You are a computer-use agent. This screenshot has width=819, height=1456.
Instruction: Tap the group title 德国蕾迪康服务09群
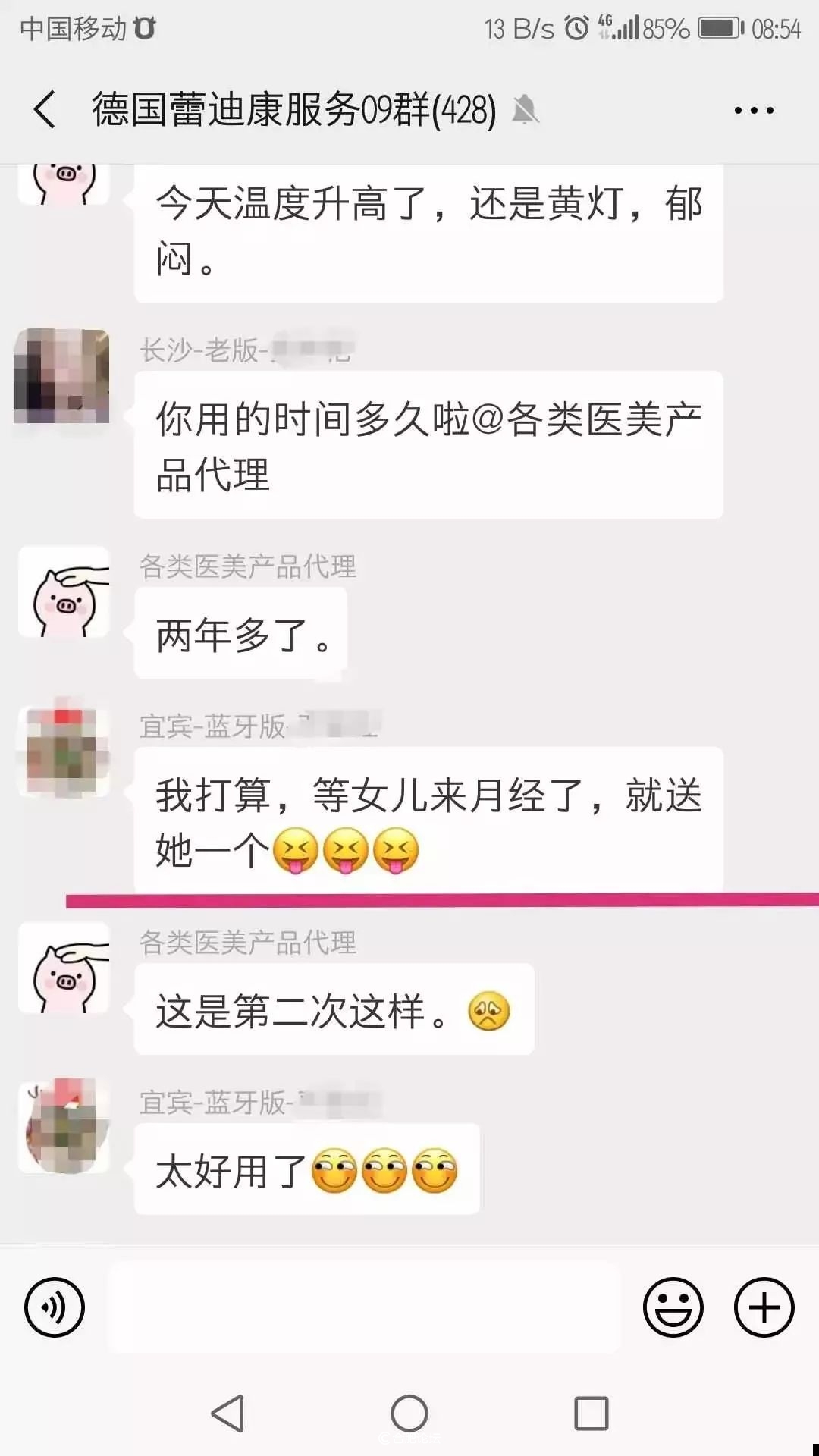click(292, 108)
